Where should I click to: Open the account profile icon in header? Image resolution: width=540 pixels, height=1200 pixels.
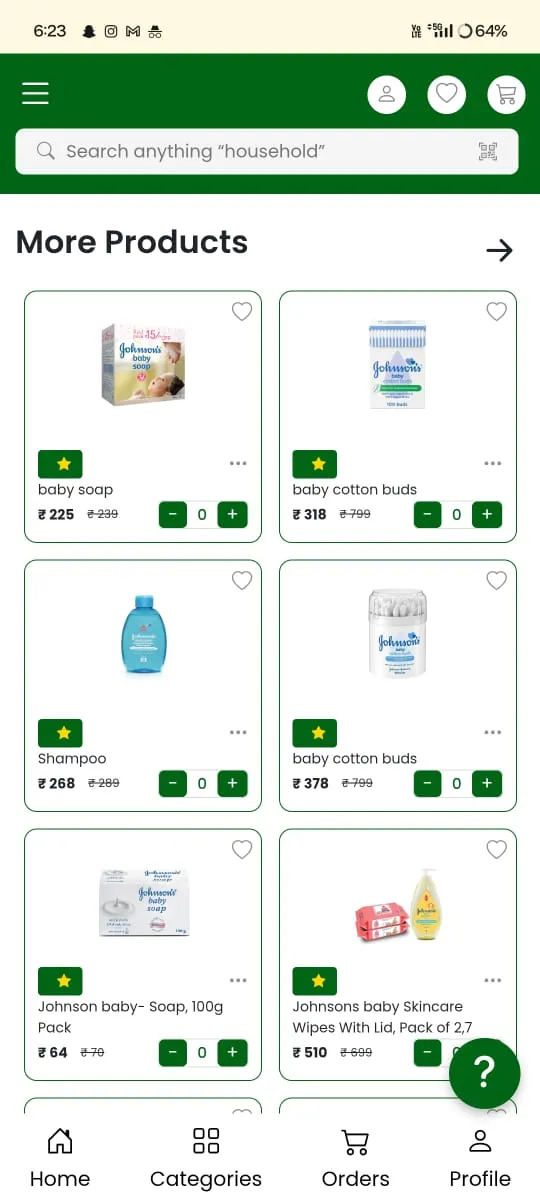[387, 95]
